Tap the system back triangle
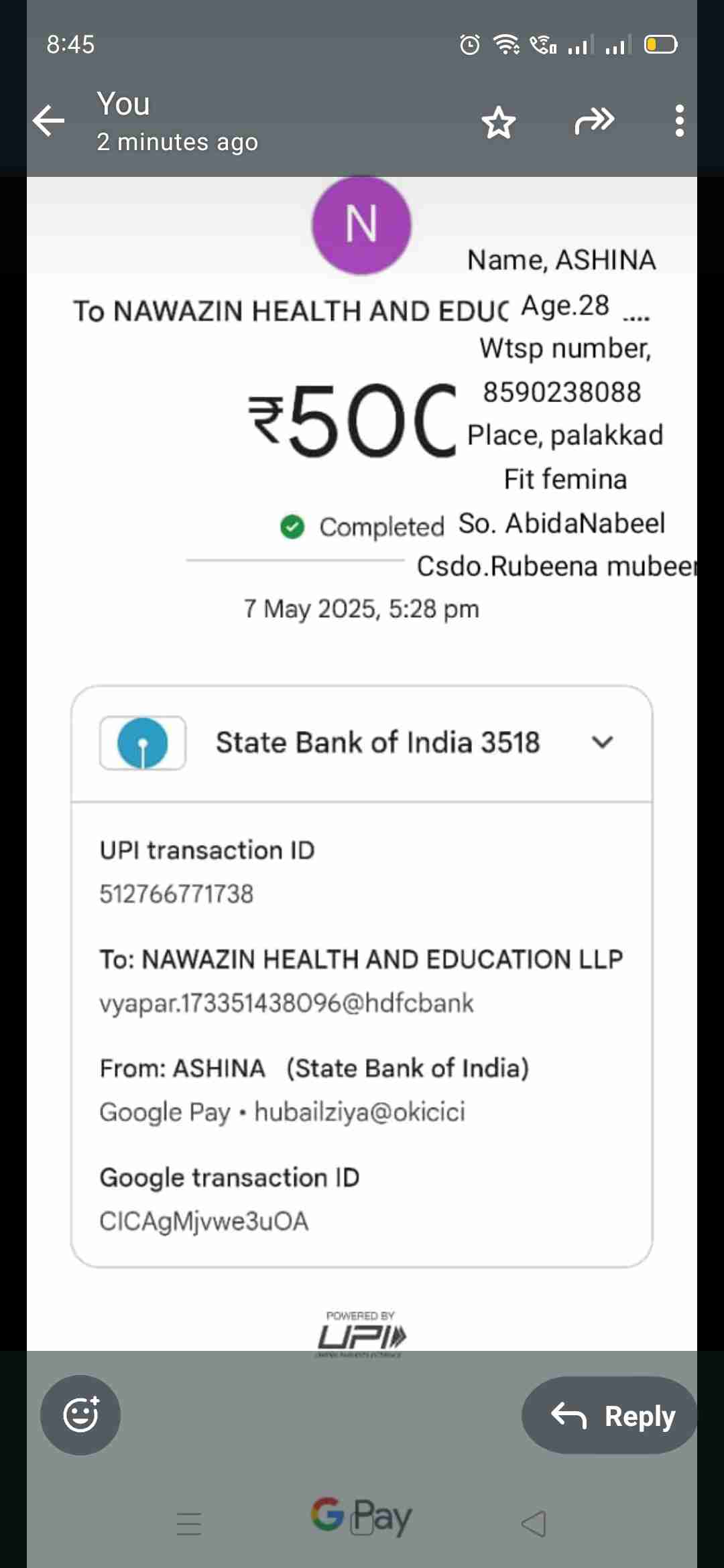The width and height of the screenshot is (724, 1568). [534, 1524]
